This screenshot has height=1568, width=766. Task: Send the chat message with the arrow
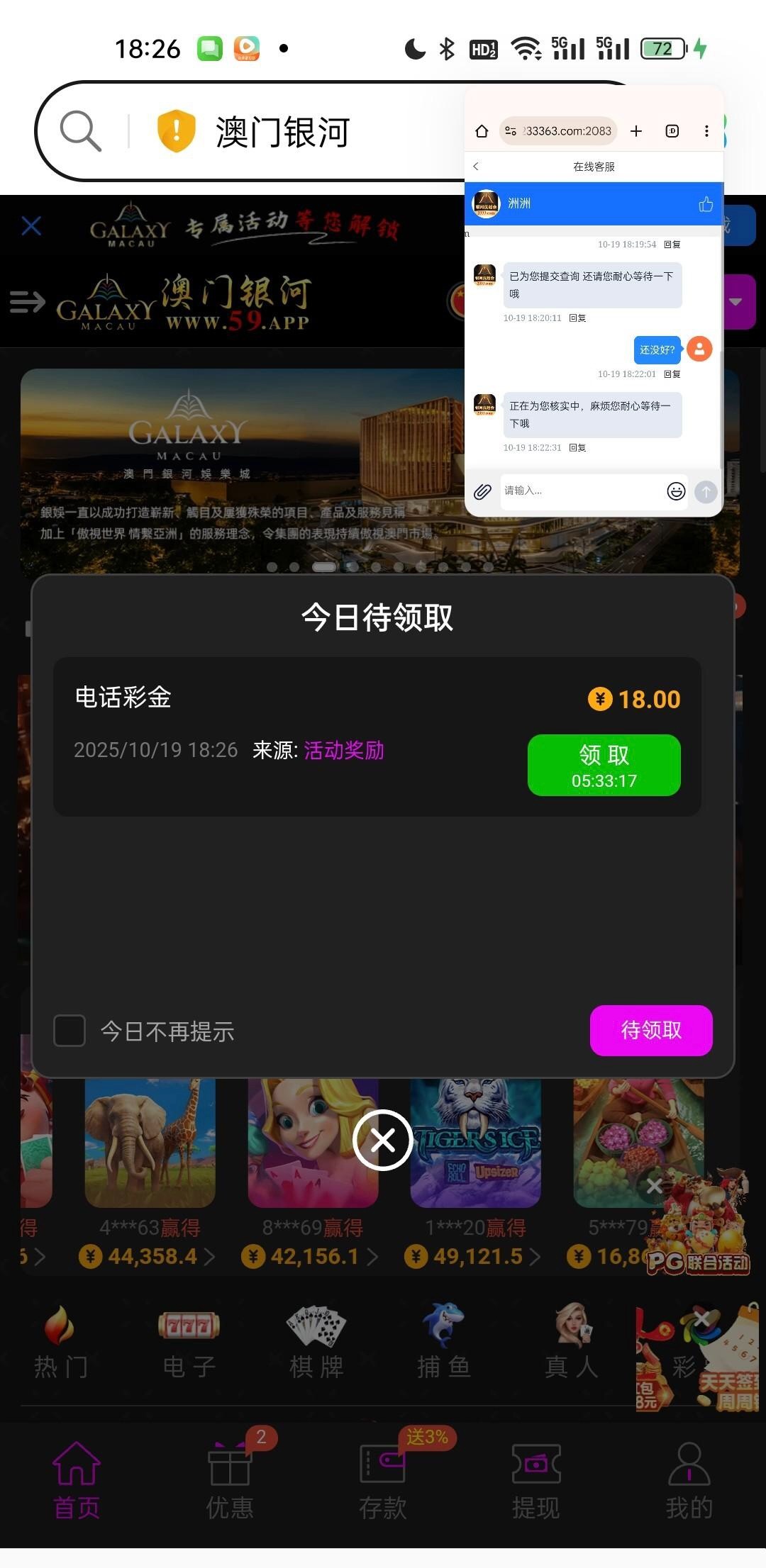point(706,491)
